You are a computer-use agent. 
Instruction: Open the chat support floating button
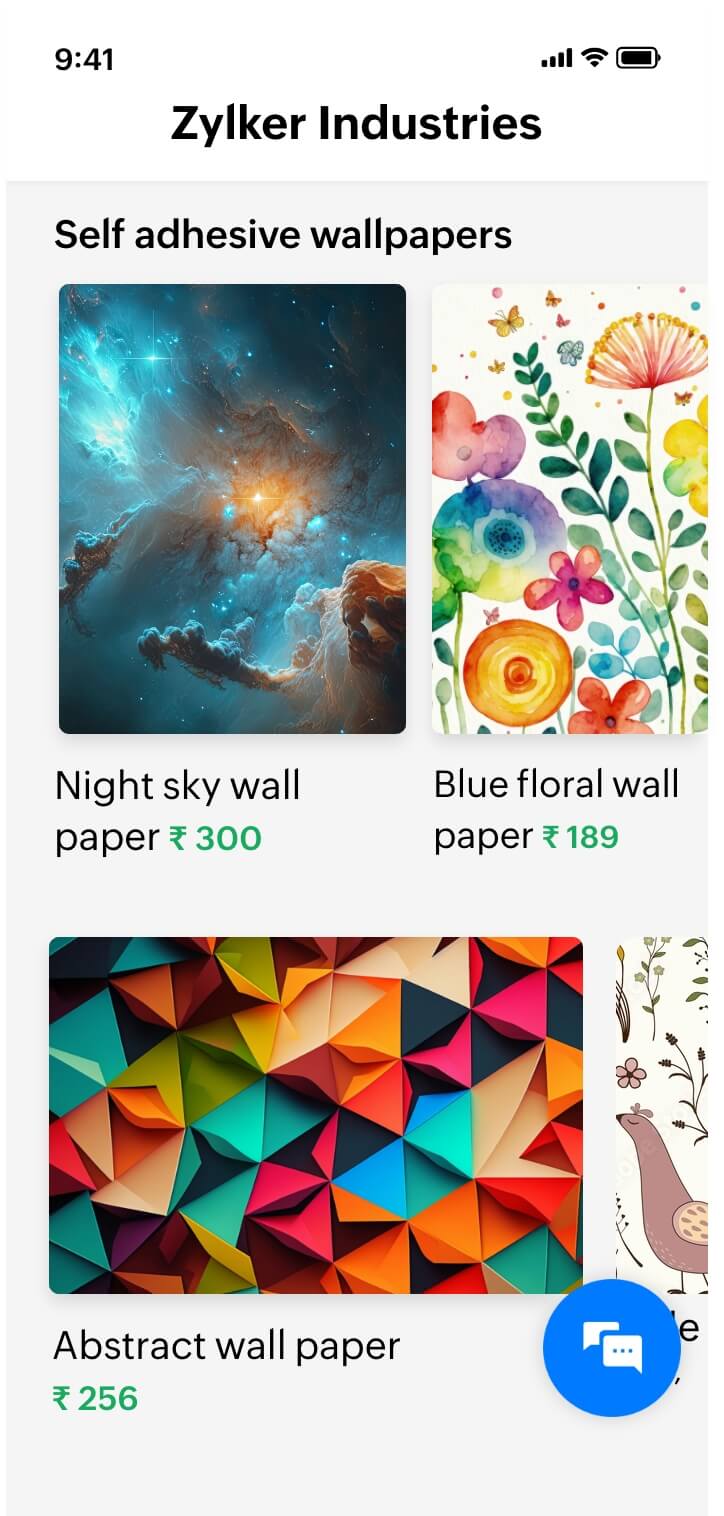pyautogui.click(x=612, y=1347)
